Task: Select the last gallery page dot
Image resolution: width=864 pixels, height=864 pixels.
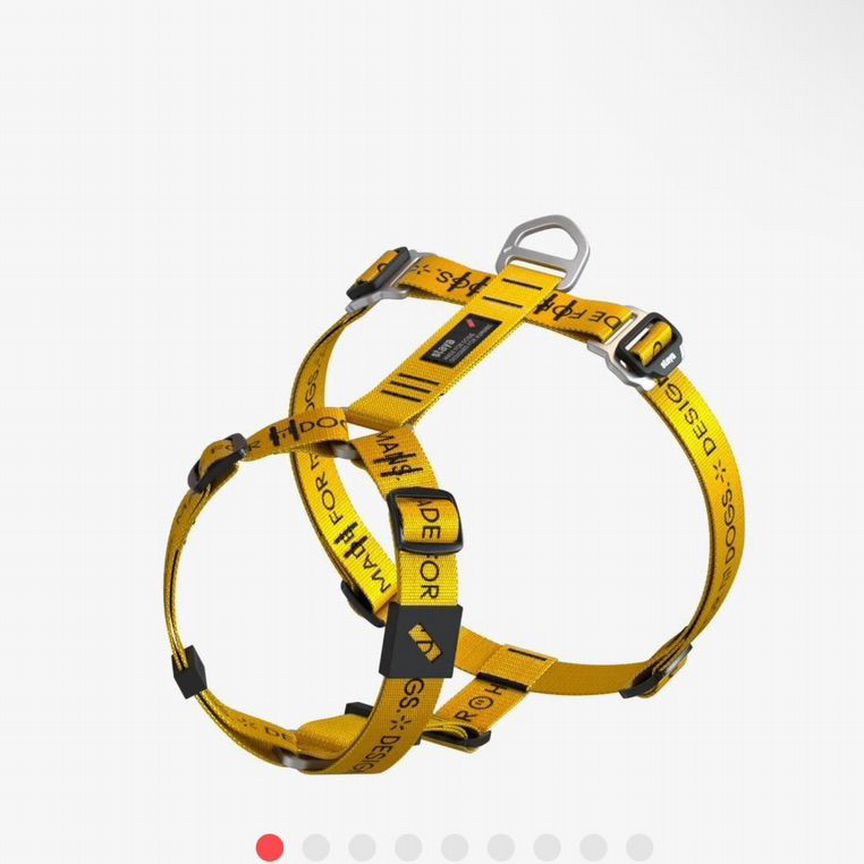Action: click(639, 847)
